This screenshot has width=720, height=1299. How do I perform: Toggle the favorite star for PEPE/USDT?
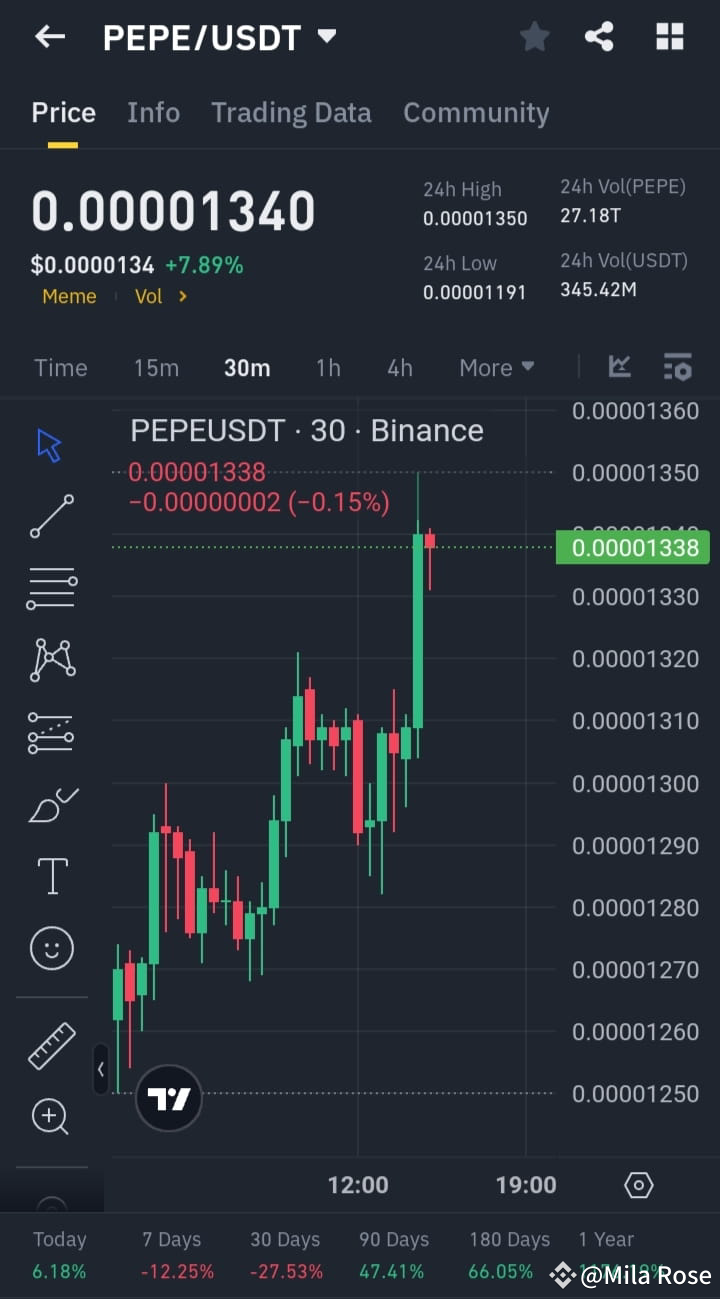534,36
